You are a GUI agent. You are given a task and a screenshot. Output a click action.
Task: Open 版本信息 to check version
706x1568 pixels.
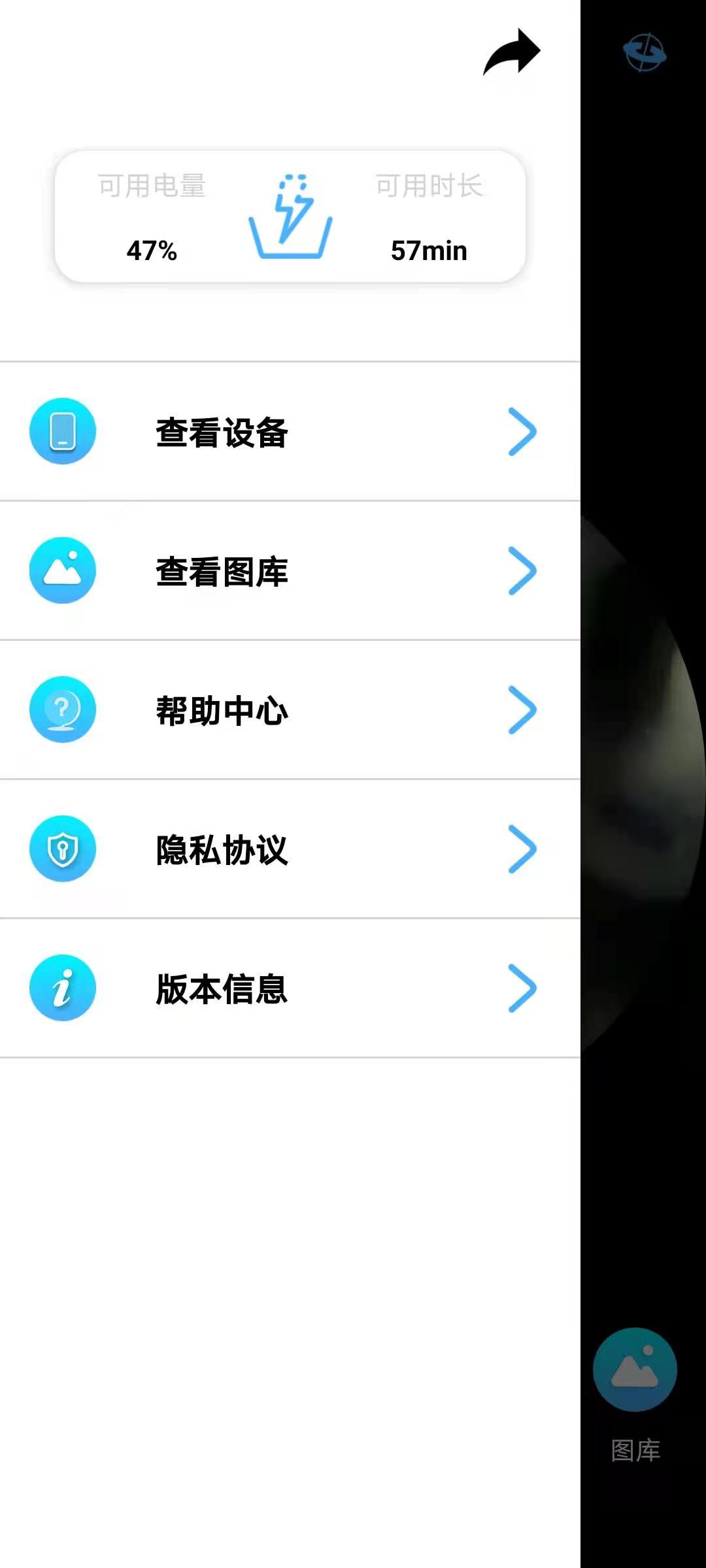pyautogui.click(x=222, y=988)
